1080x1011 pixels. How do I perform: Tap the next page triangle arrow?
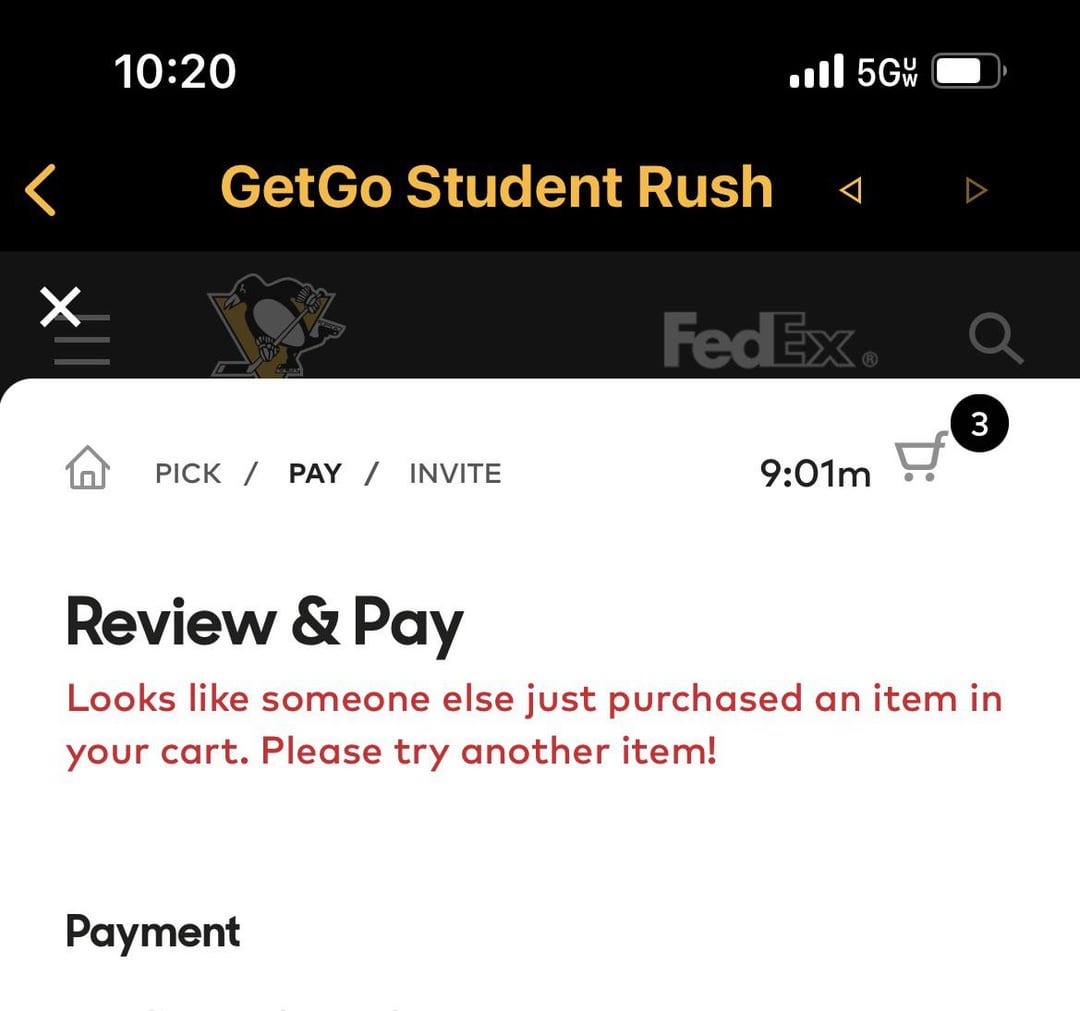(x=975, y=190)
